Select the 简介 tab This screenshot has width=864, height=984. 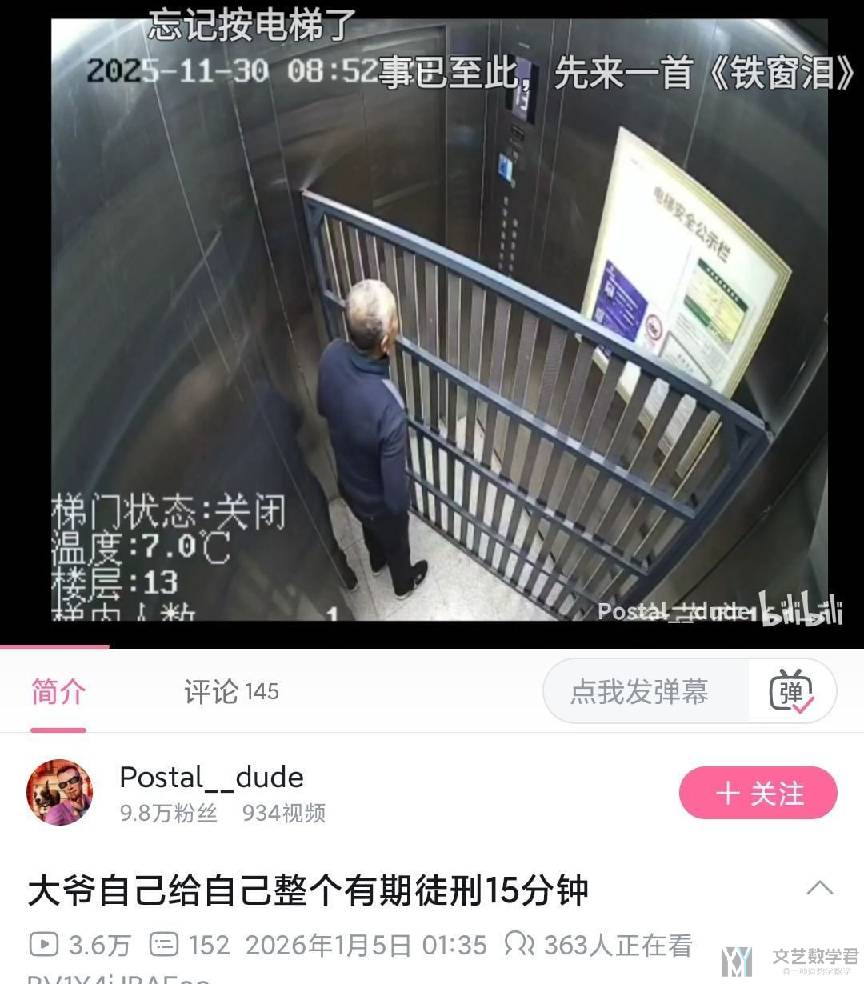tap(59, 691)
